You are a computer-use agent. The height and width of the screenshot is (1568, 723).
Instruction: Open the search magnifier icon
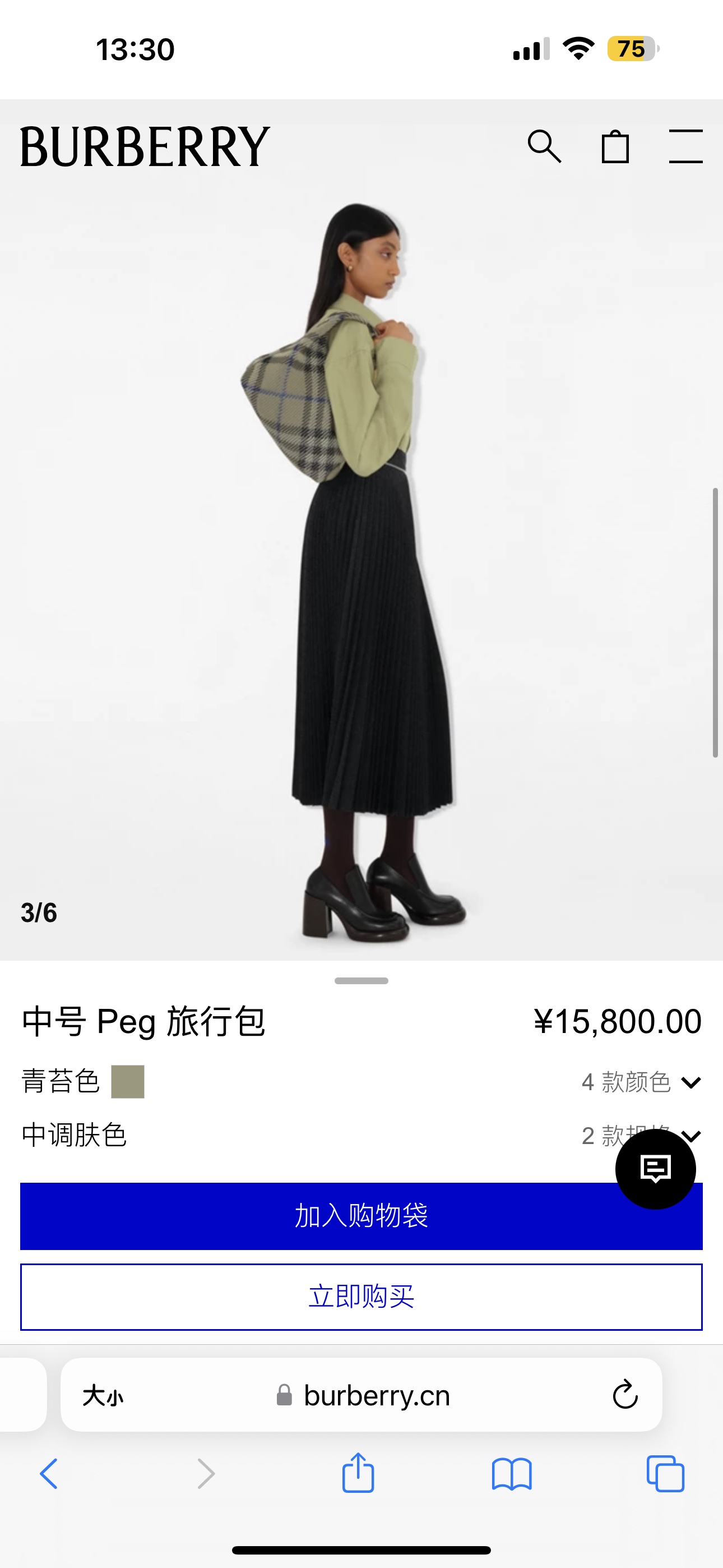[544, 147]
